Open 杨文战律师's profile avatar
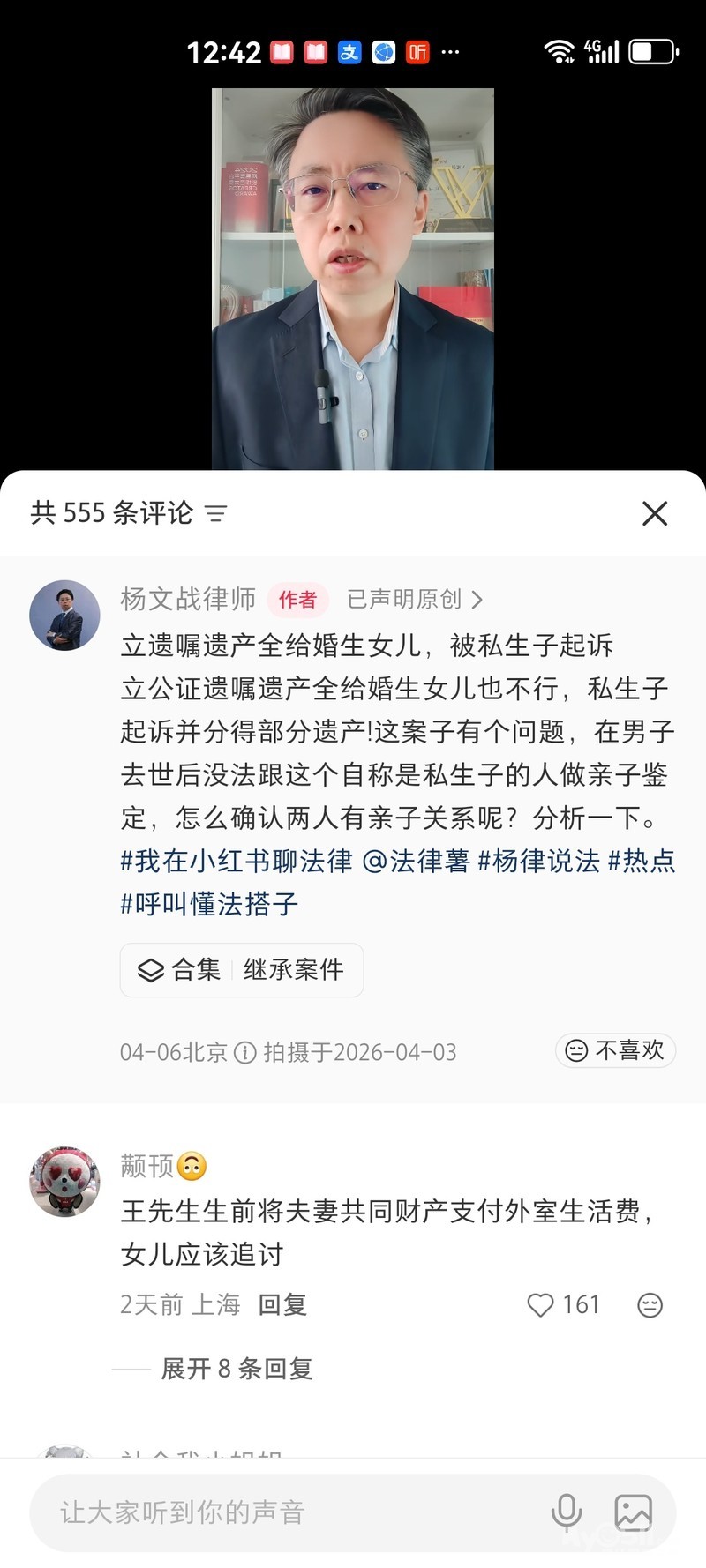 64,616
